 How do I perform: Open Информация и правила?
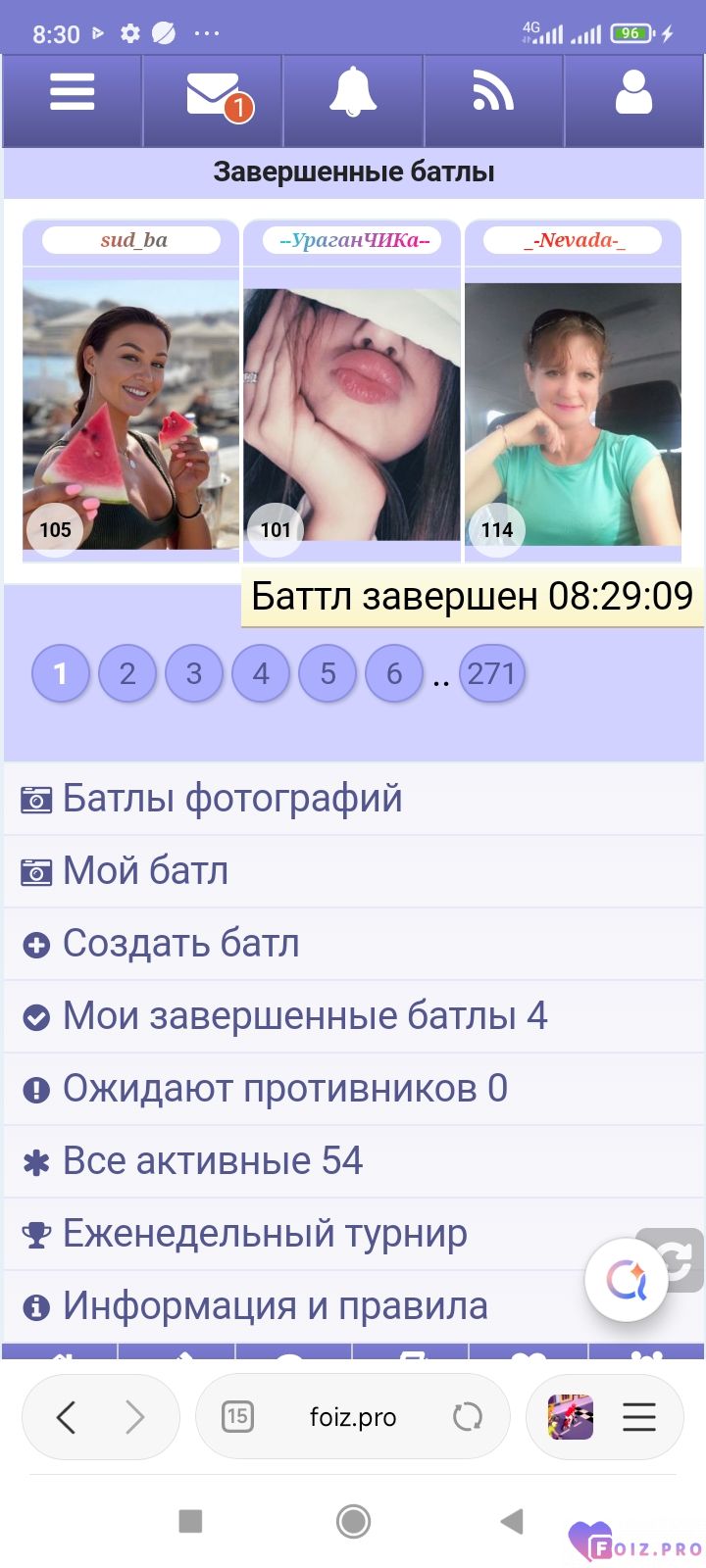pyautogui.click(x=275, y=1306)
